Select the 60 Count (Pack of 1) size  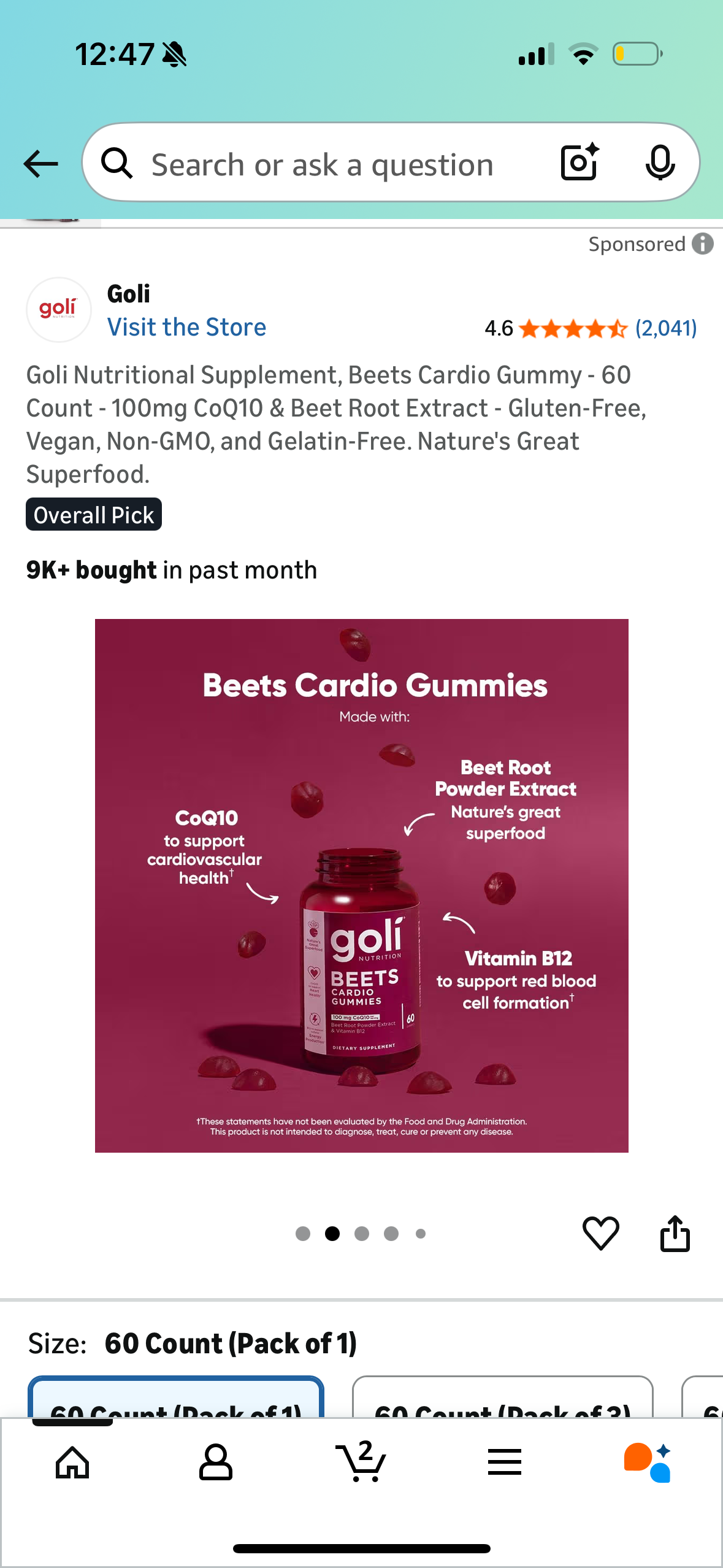pyautogui.click(x=176, y=1400)
